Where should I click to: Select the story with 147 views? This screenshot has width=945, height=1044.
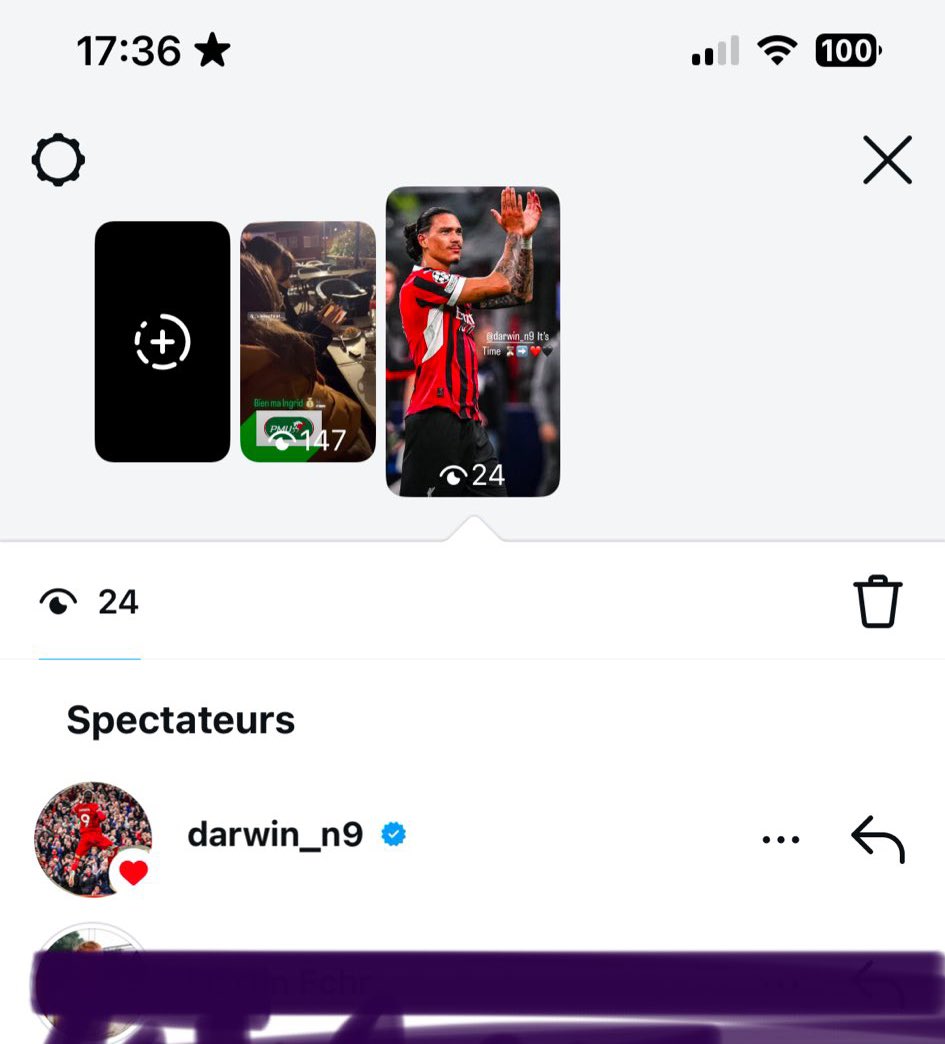click(x=308, y=342)
